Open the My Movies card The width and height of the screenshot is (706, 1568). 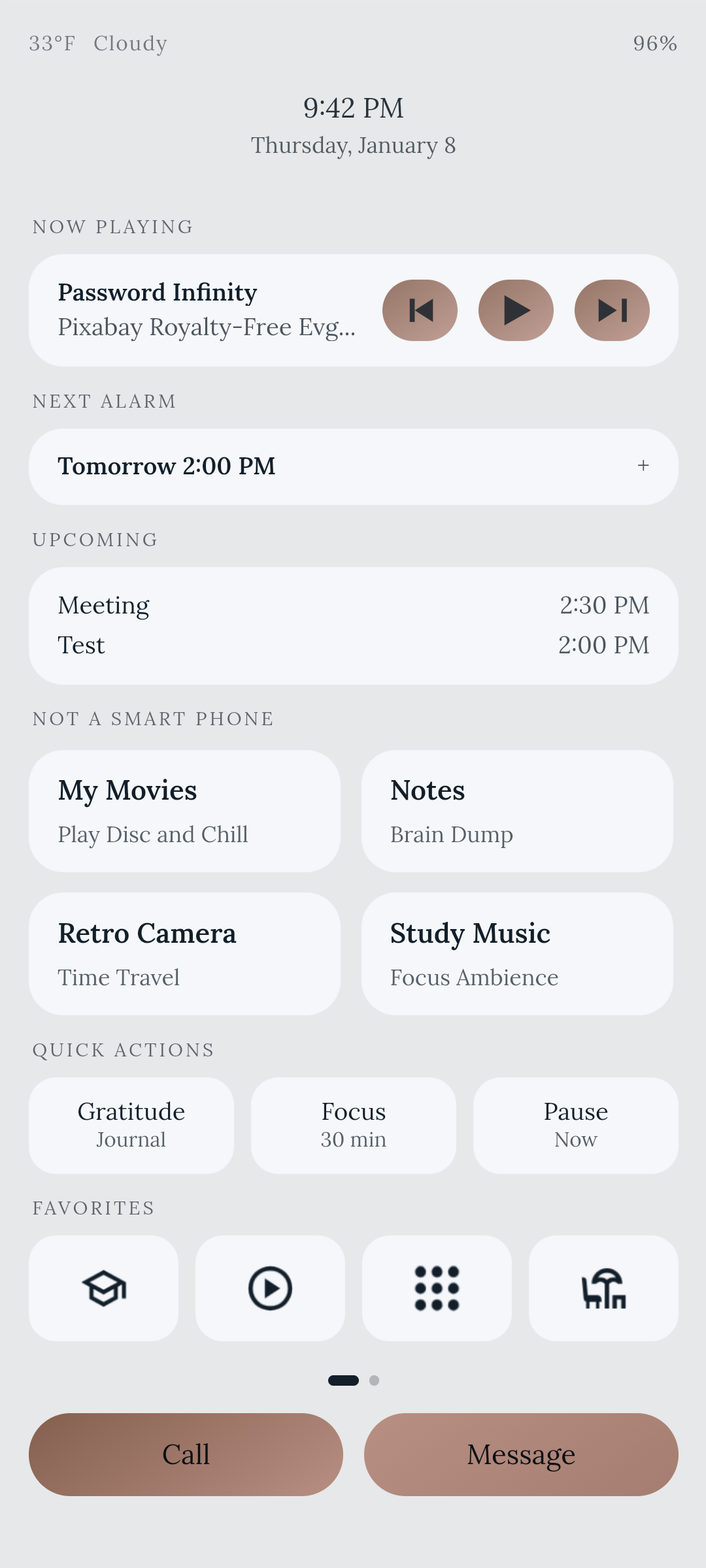pos(184,811)
